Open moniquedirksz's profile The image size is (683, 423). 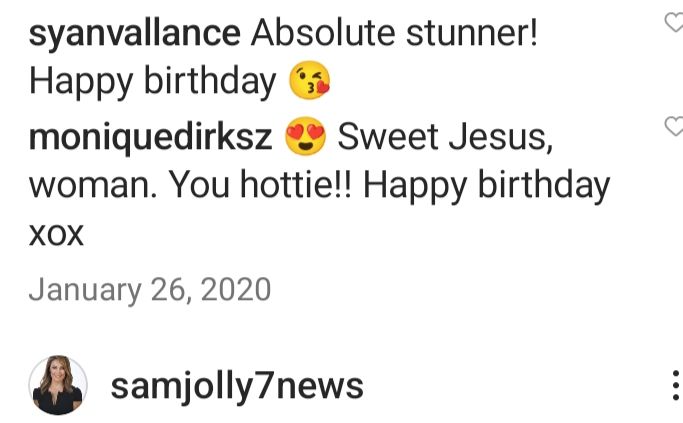click(x=151, y=138)
